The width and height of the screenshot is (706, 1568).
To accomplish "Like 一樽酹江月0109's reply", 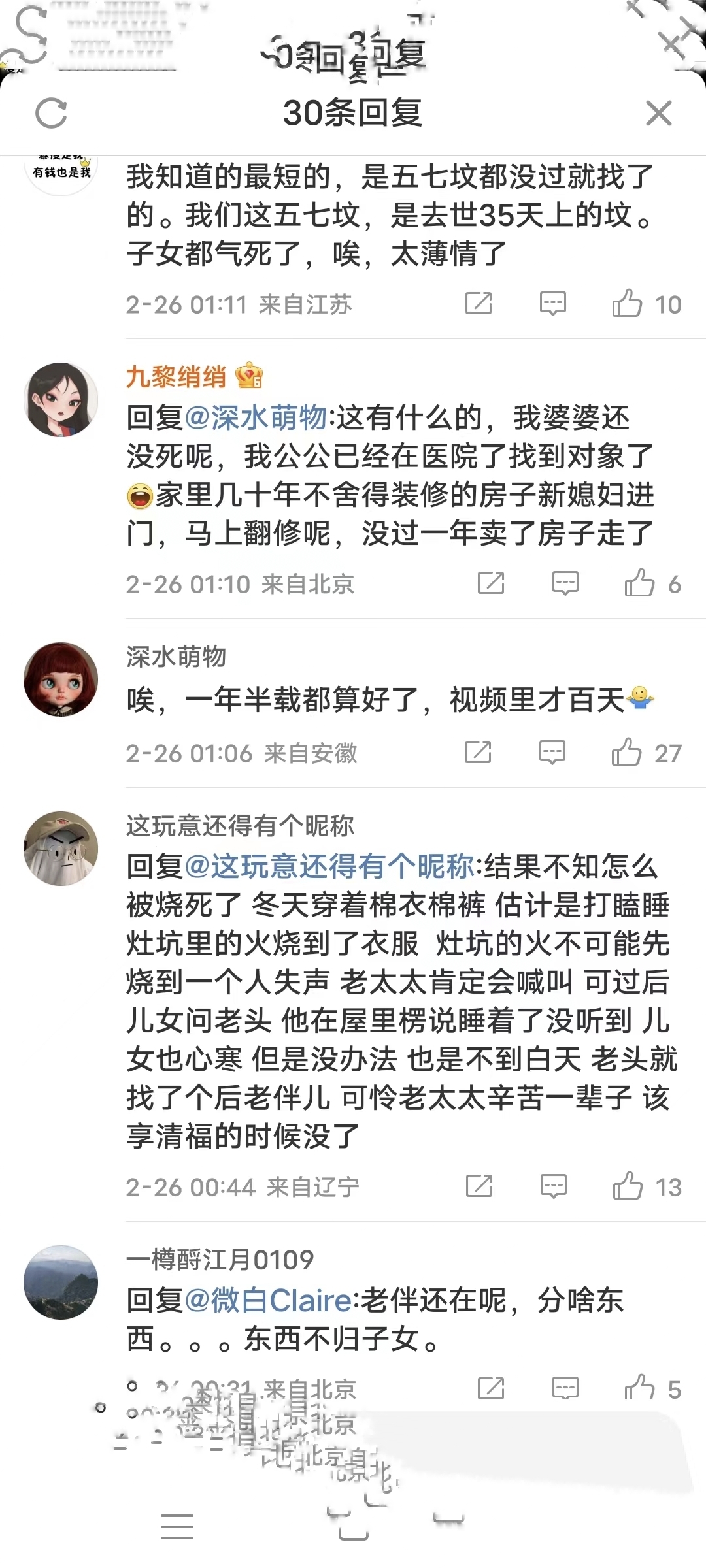I will click(639, 1388).
